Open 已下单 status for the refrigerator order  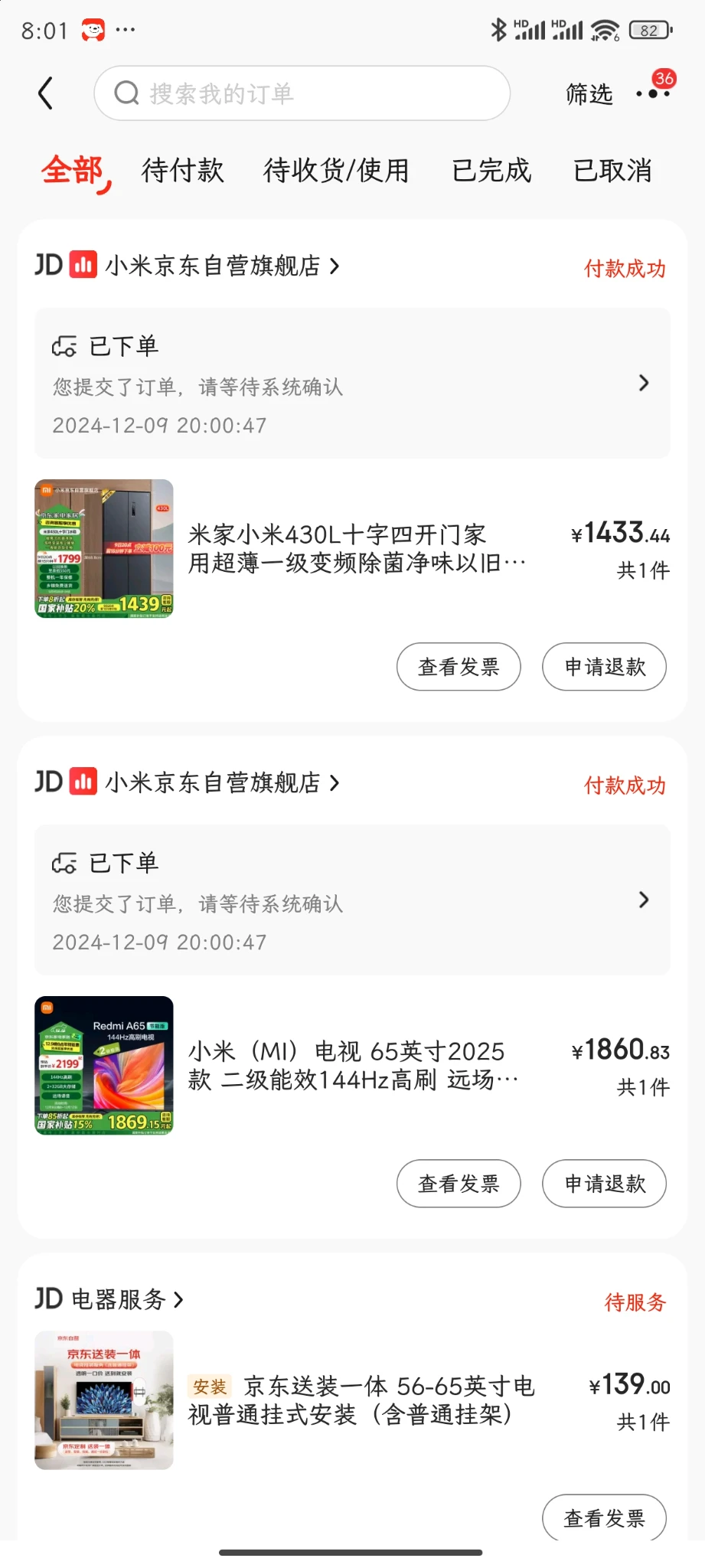coord(352,383)
